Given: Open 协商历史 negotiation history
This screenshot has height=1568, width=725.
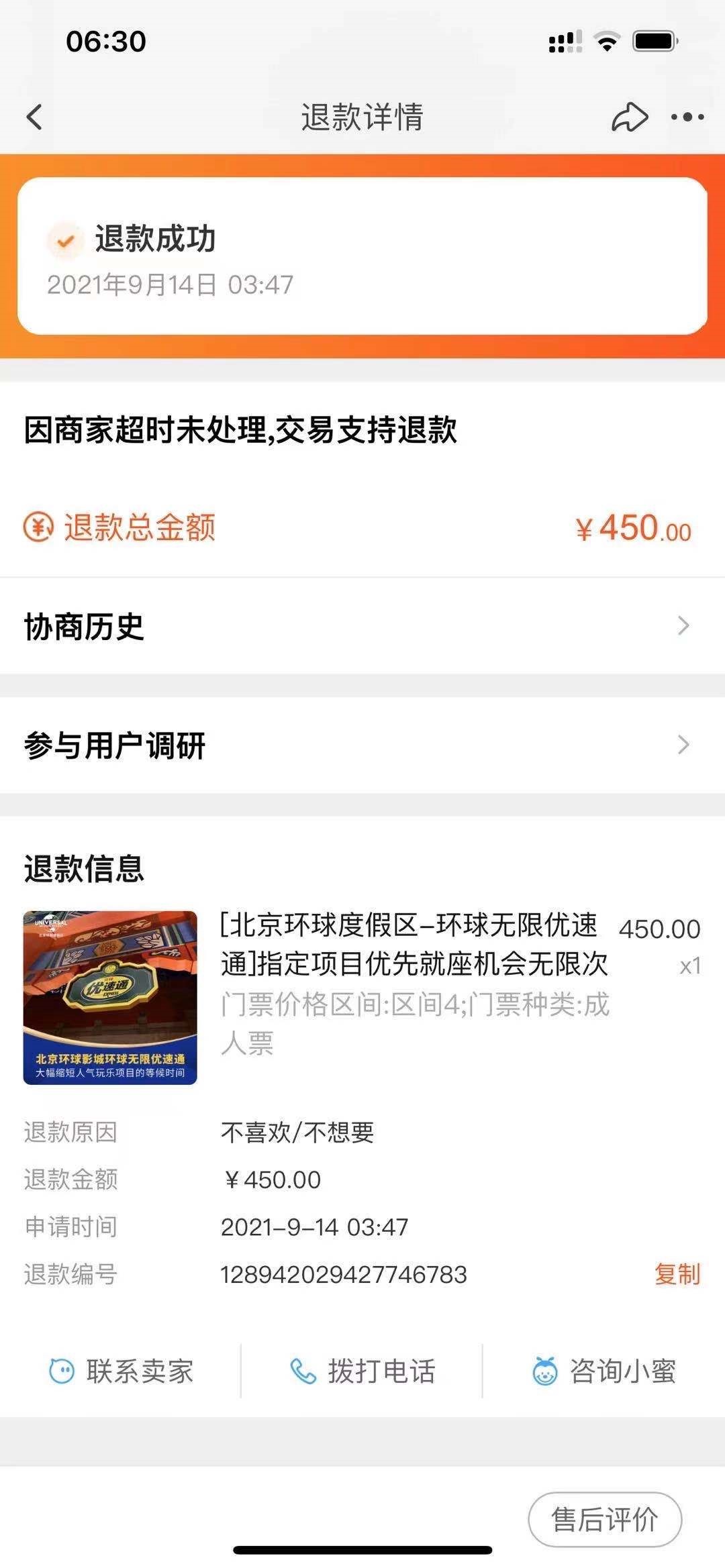Looking at the screenshot, I should tap(362, 626).
